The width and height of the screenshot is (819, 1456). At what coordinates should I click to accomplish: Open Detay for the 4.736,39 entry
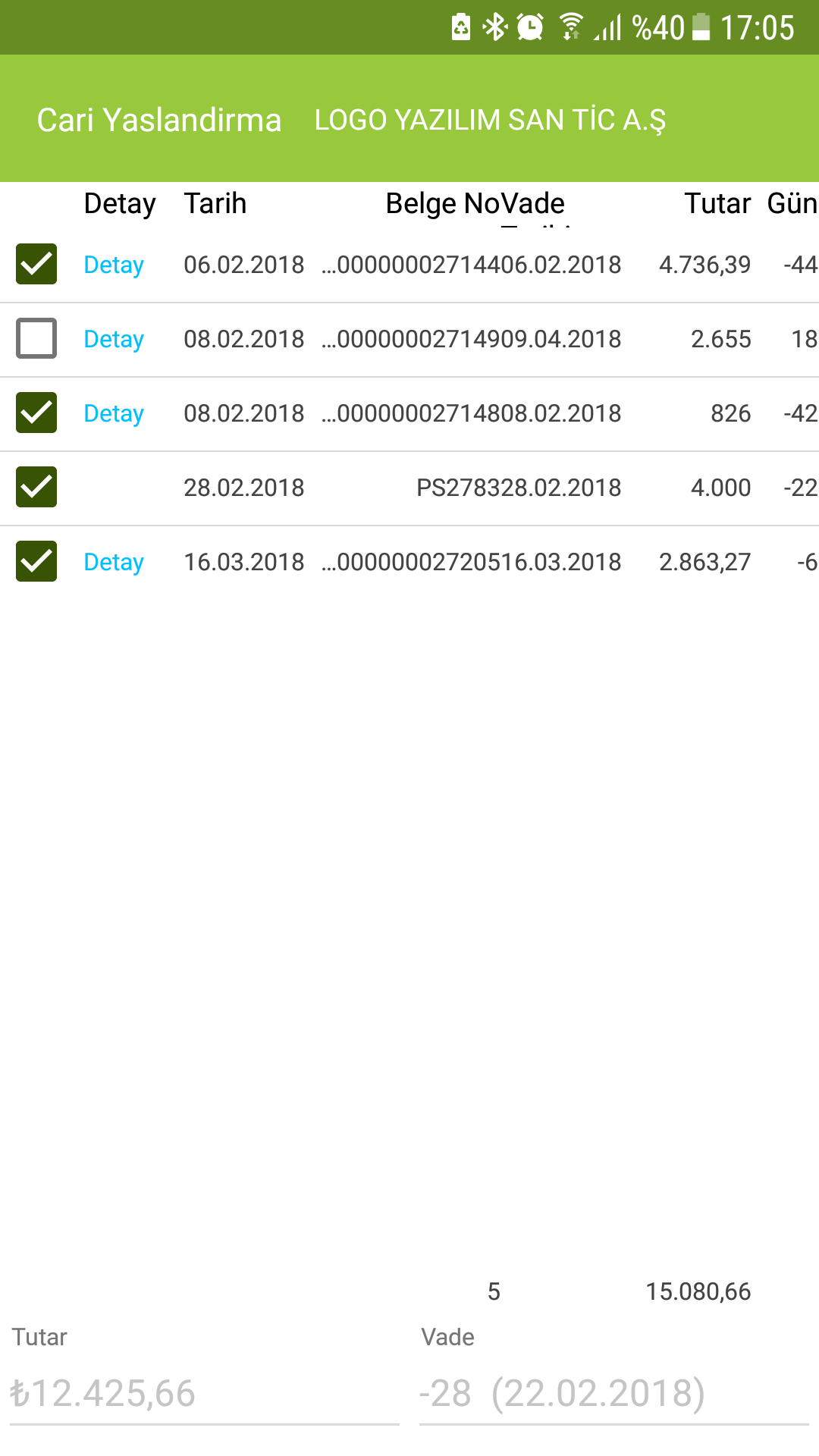114,265
